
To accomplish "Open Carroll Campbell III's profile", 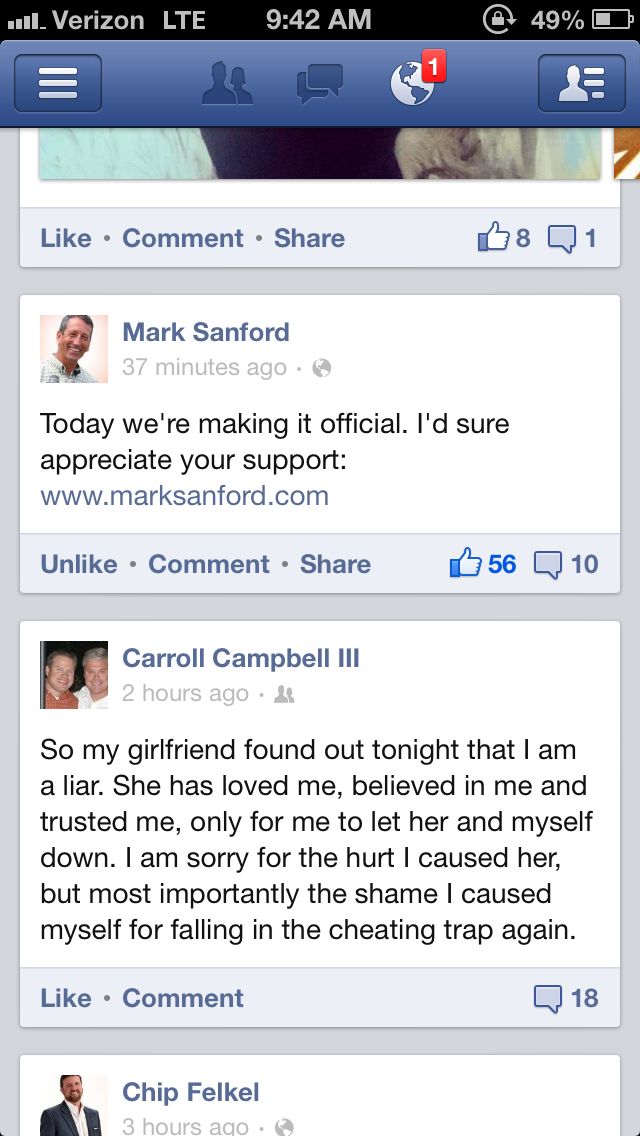I will [240, 658].
